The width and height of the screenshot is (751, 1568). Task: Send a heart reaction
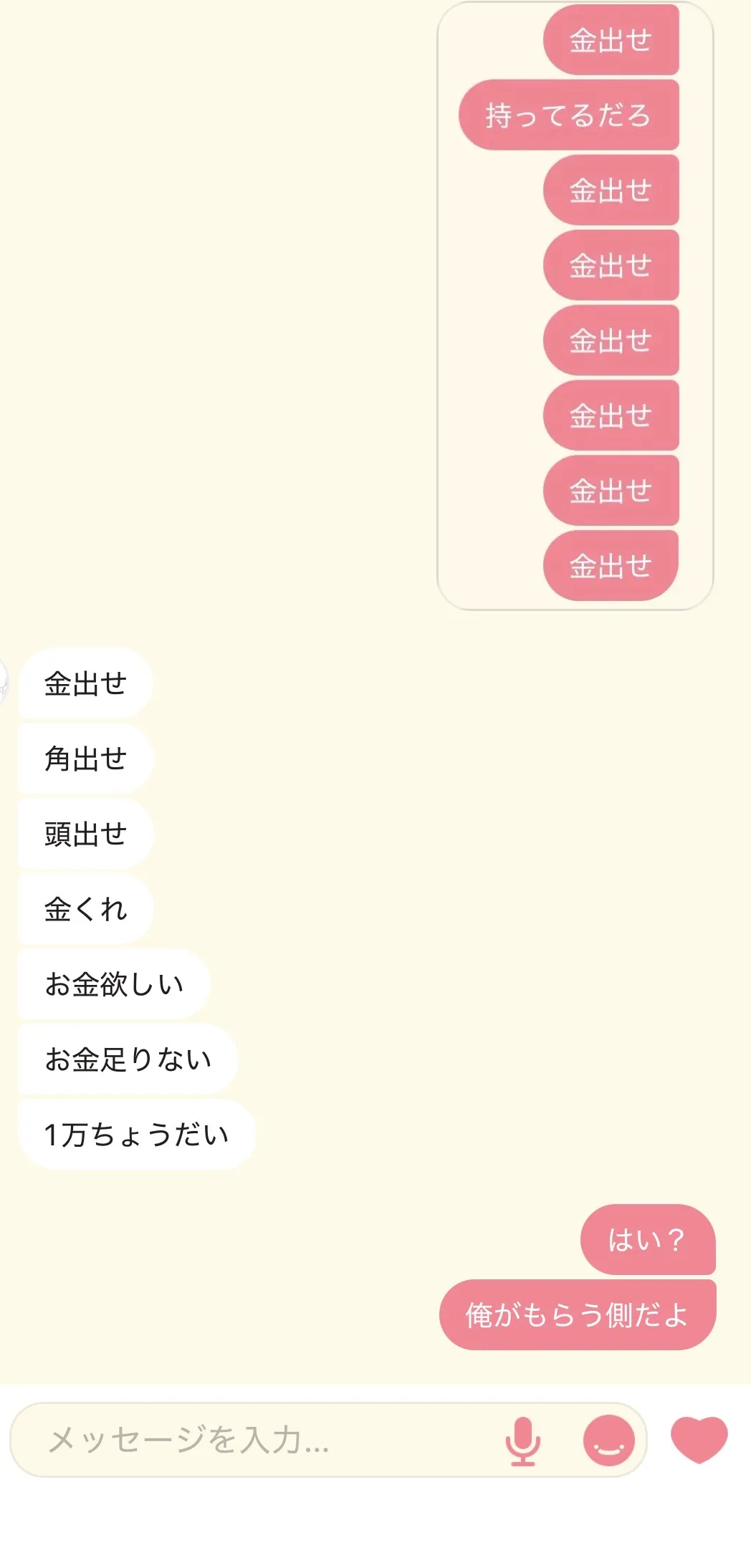click(x=699, y=1439)
